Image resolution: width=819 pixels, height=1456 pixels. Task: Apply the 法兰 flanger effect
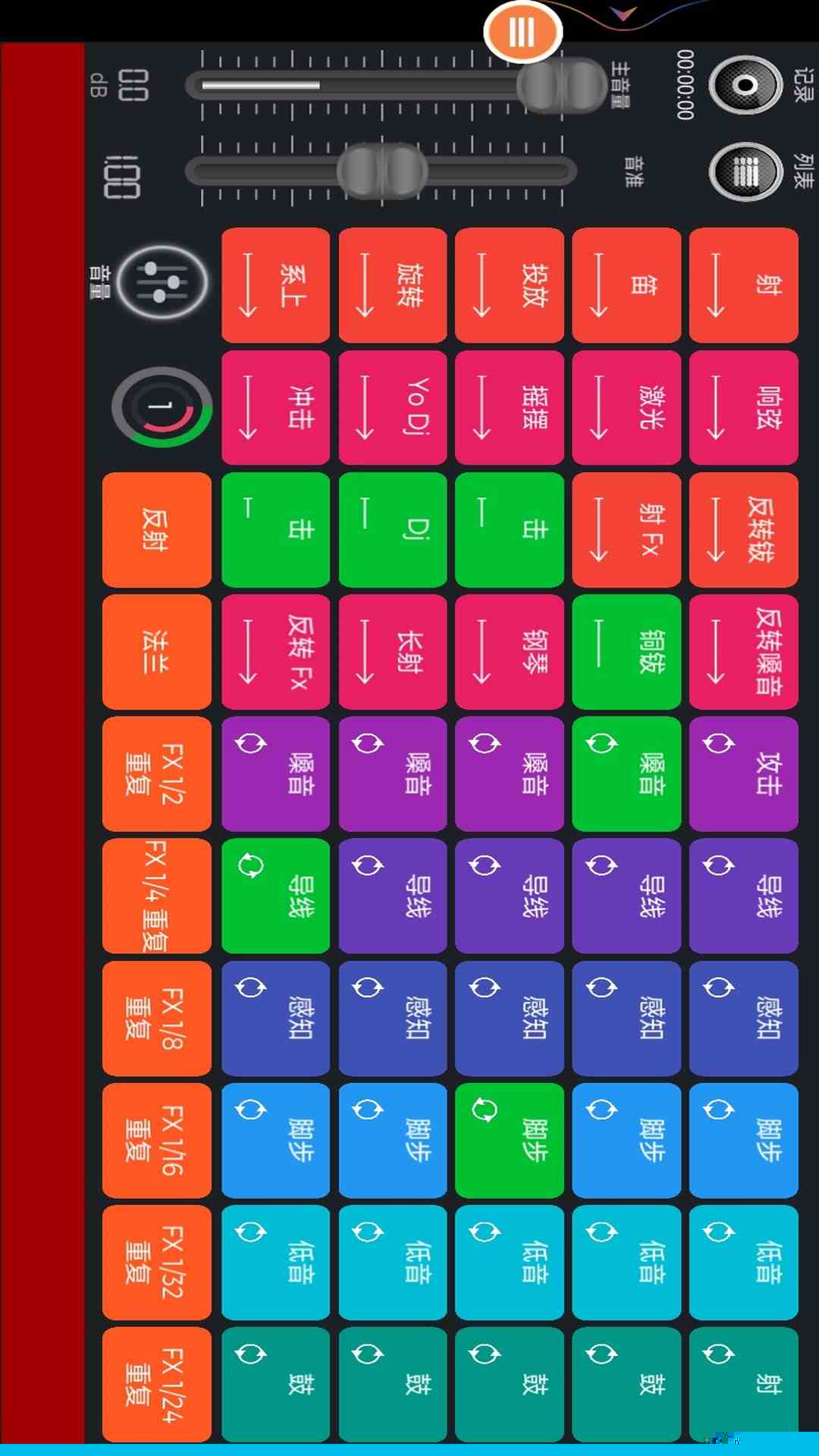pos(156,651)
